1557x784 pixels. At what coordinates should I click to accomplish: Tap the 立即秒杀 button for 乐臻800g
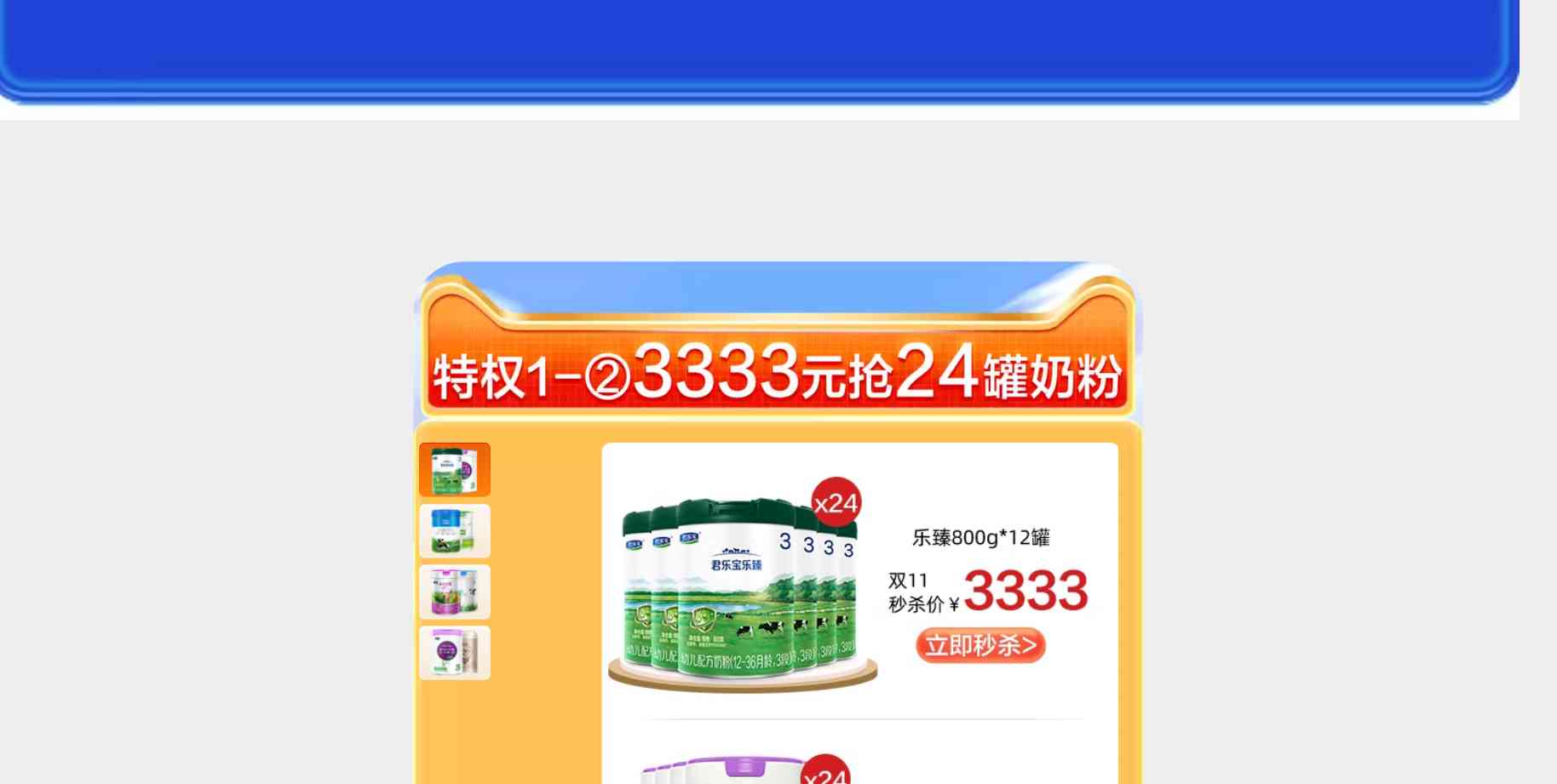(980, 645)
